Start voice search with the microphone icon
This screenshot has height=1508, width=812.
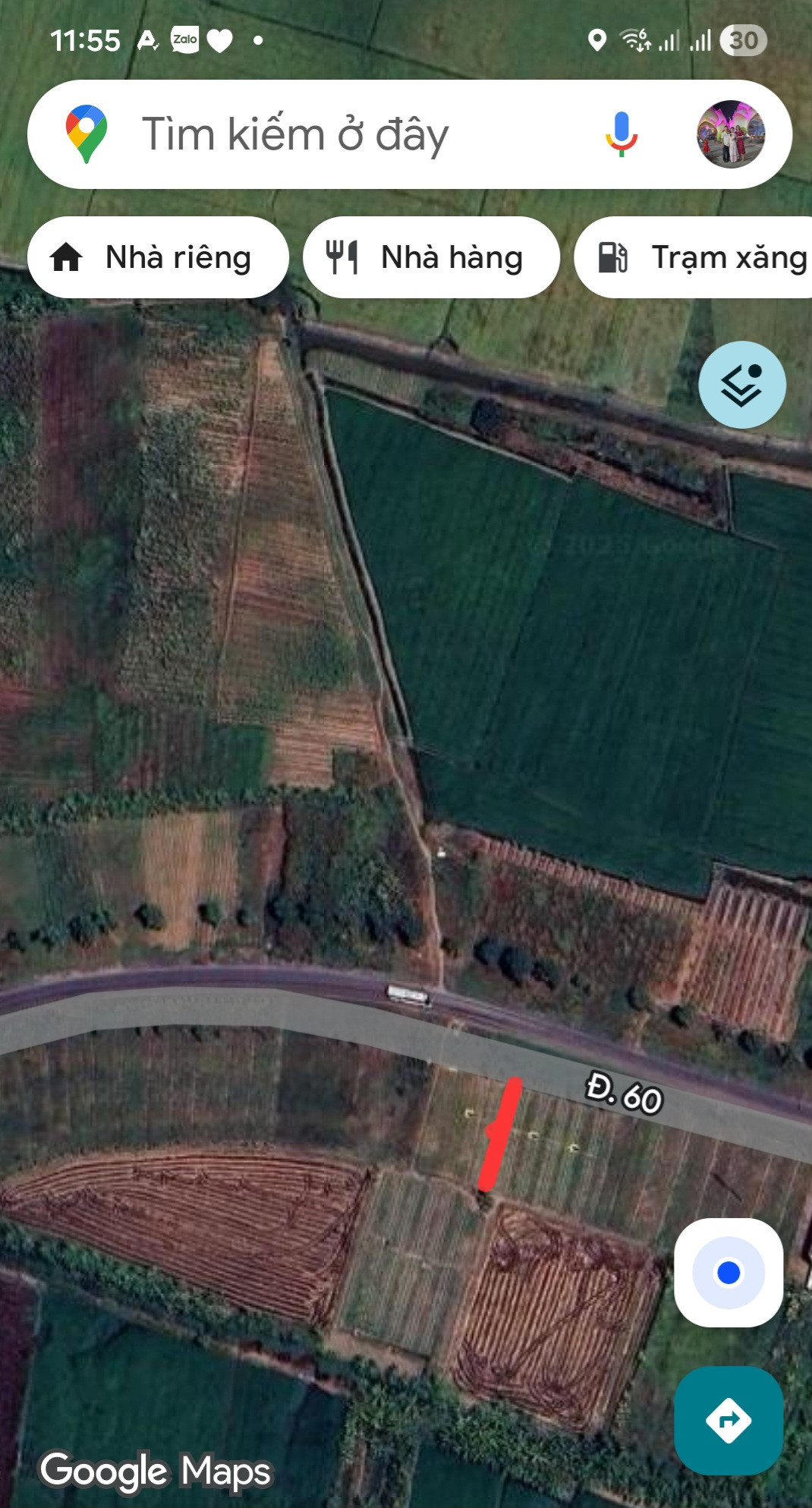coord(622,134)
